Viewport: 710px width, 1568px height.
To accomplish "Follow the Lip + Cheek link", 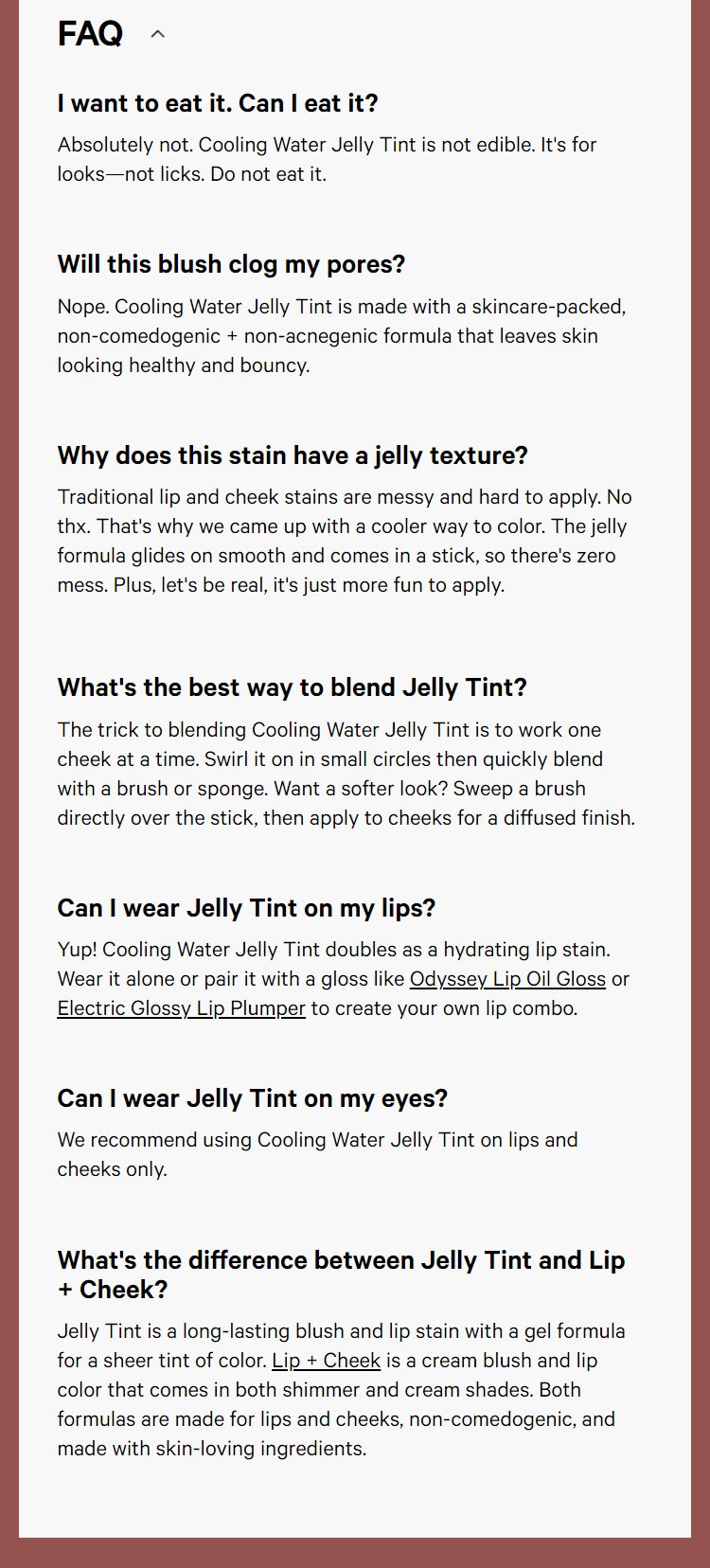I will 326,1361.
